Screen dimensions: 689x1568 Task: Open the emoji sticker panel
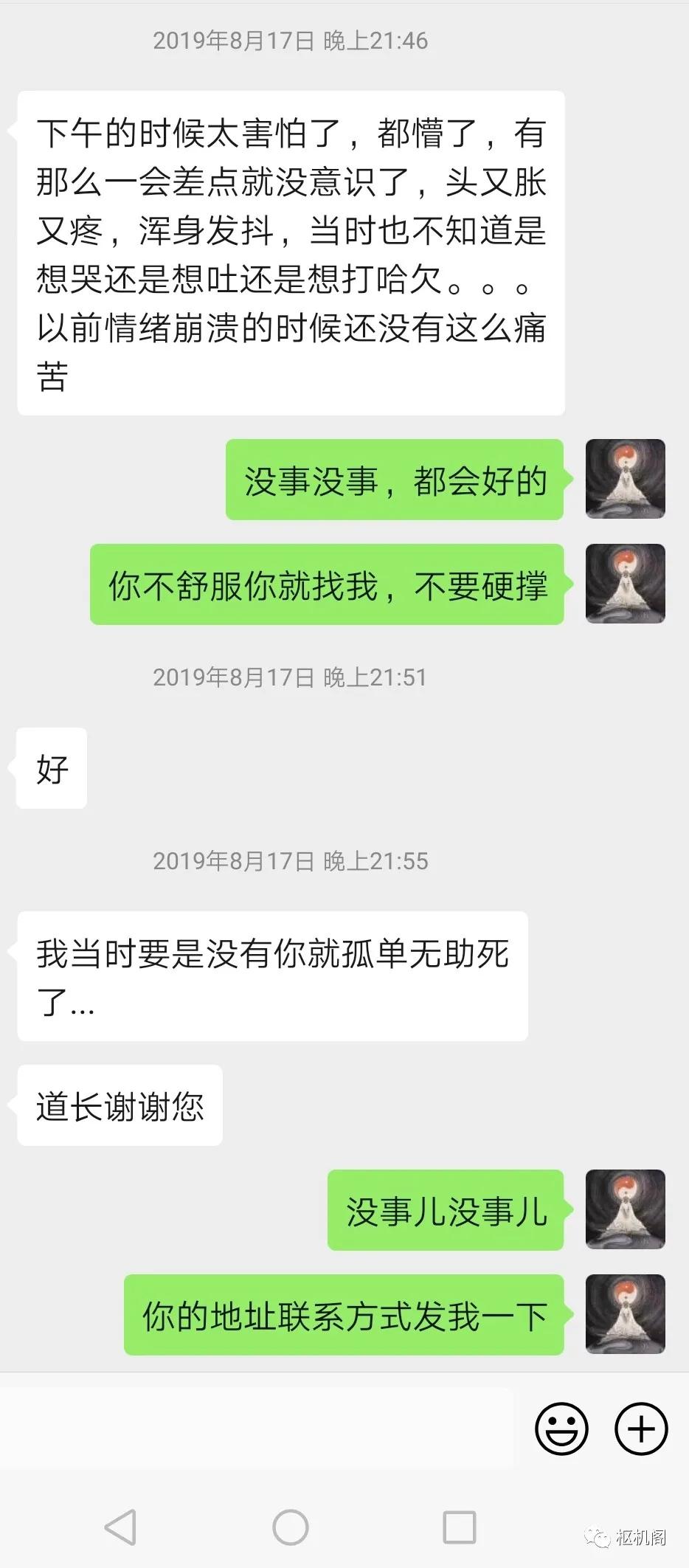561,1429
